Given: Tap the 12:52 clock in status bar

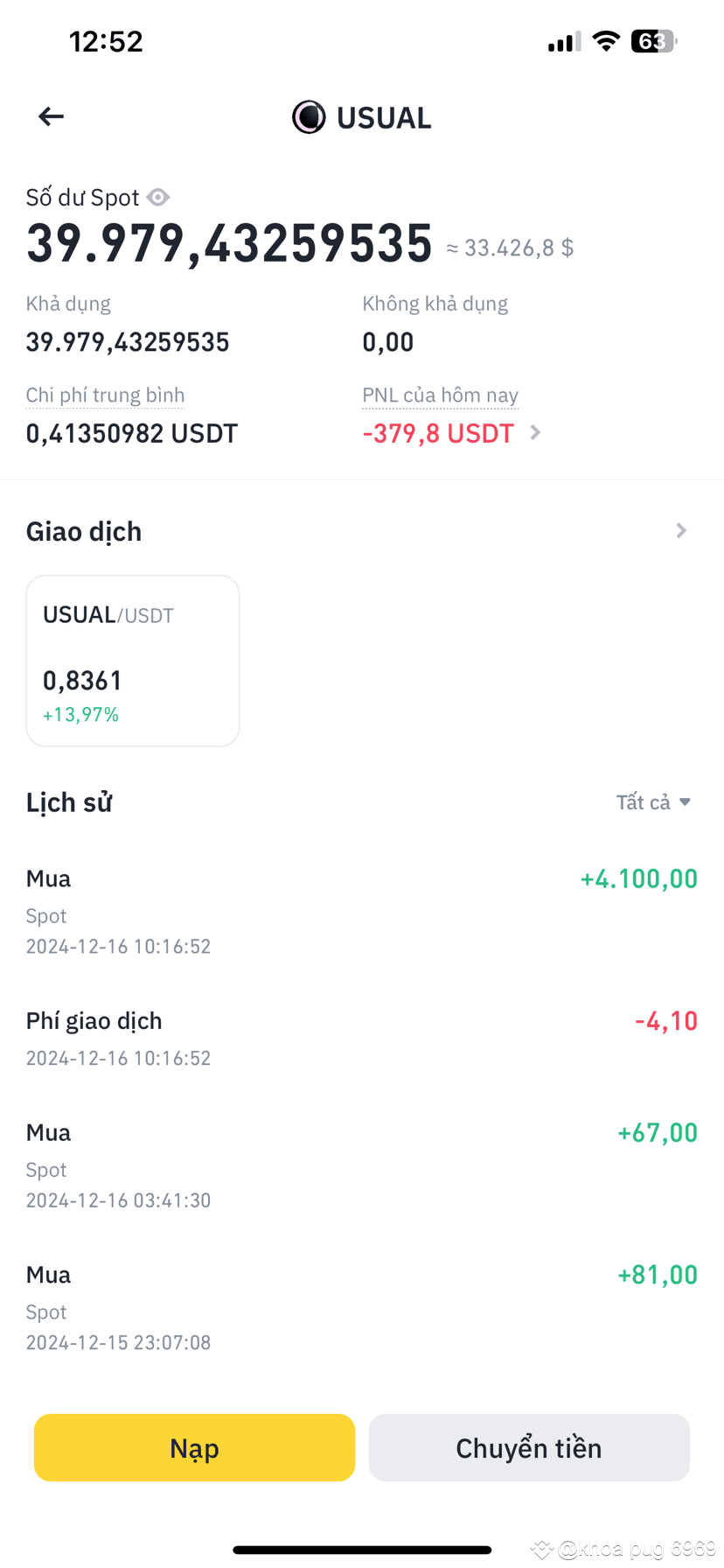Looking at the screenshot, I should [x=107, y=40].
